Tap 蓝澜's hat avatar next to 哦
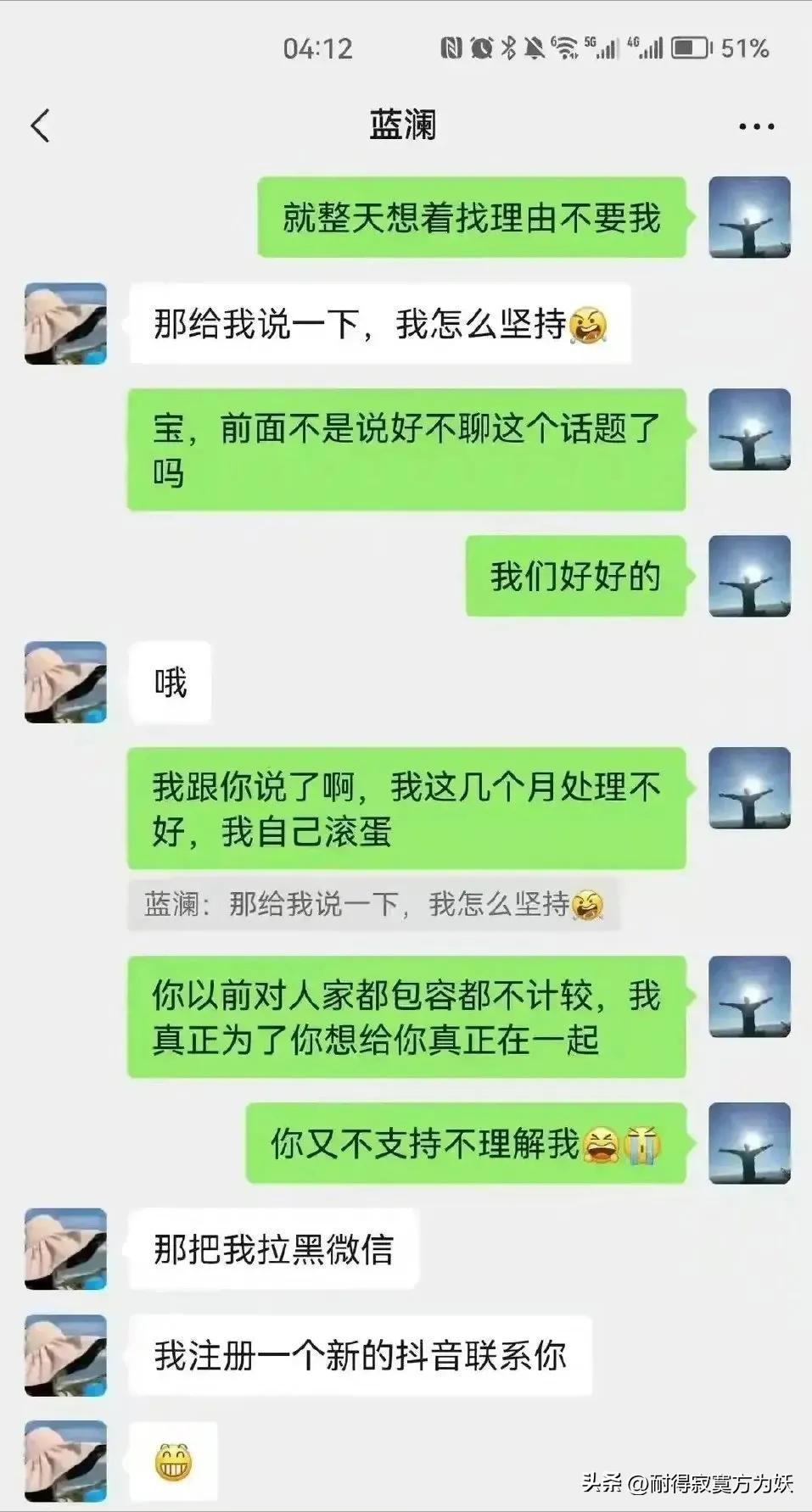Screen dimensions: 812x1512 coord(64,683)
